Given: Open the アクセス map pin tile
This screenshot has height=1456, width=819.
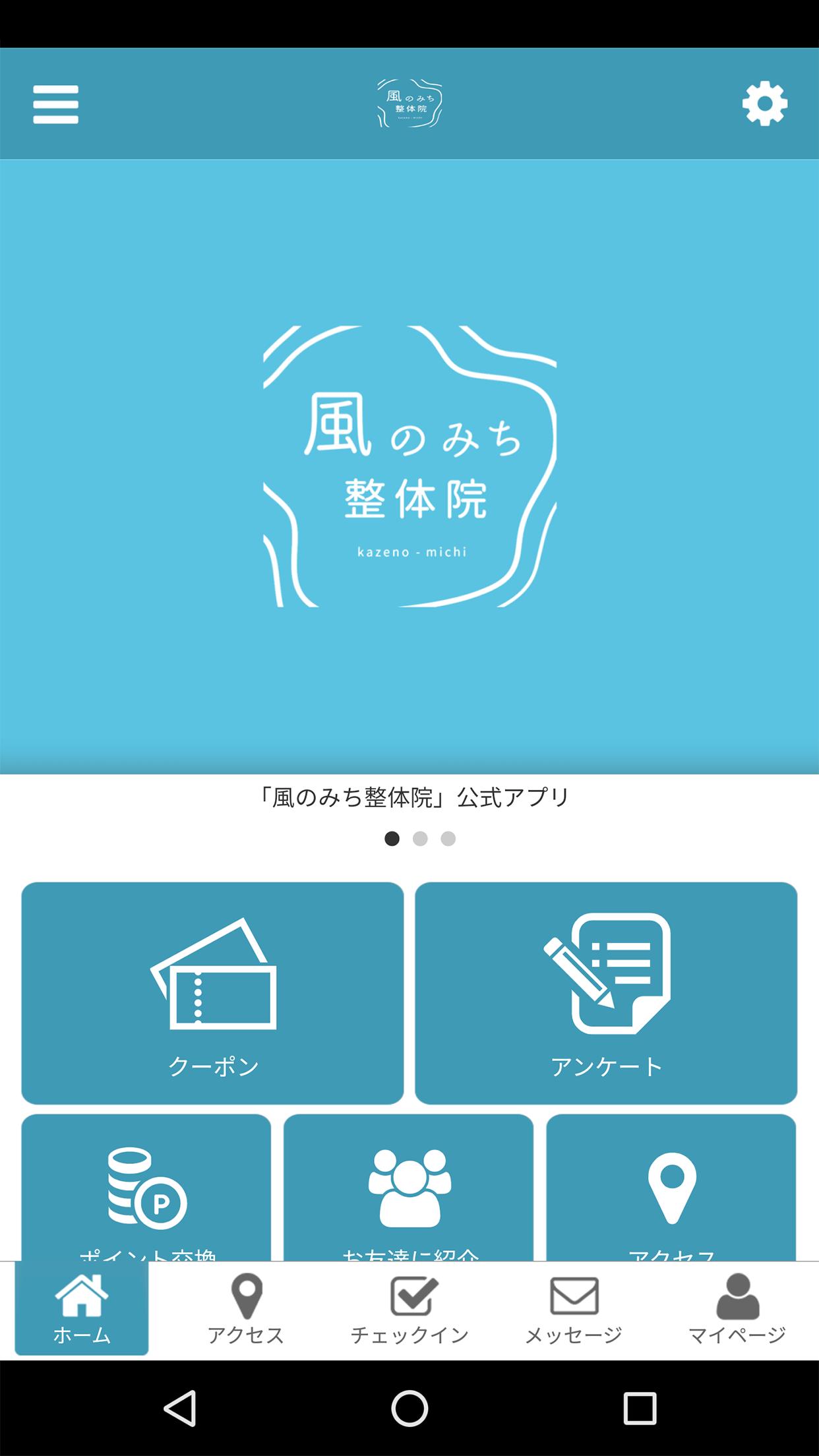Looking at the screenshot, I should click(671, 1187).
